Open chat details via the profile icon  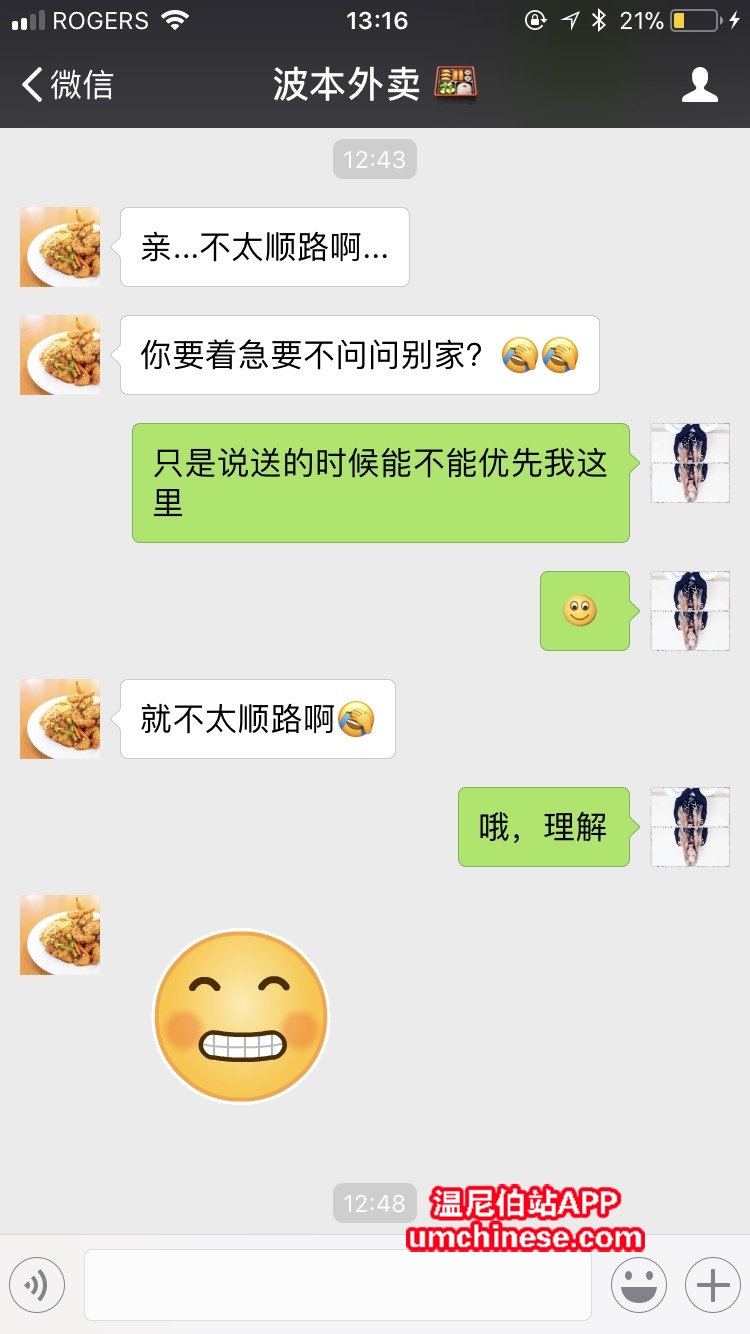pos(699,85)
